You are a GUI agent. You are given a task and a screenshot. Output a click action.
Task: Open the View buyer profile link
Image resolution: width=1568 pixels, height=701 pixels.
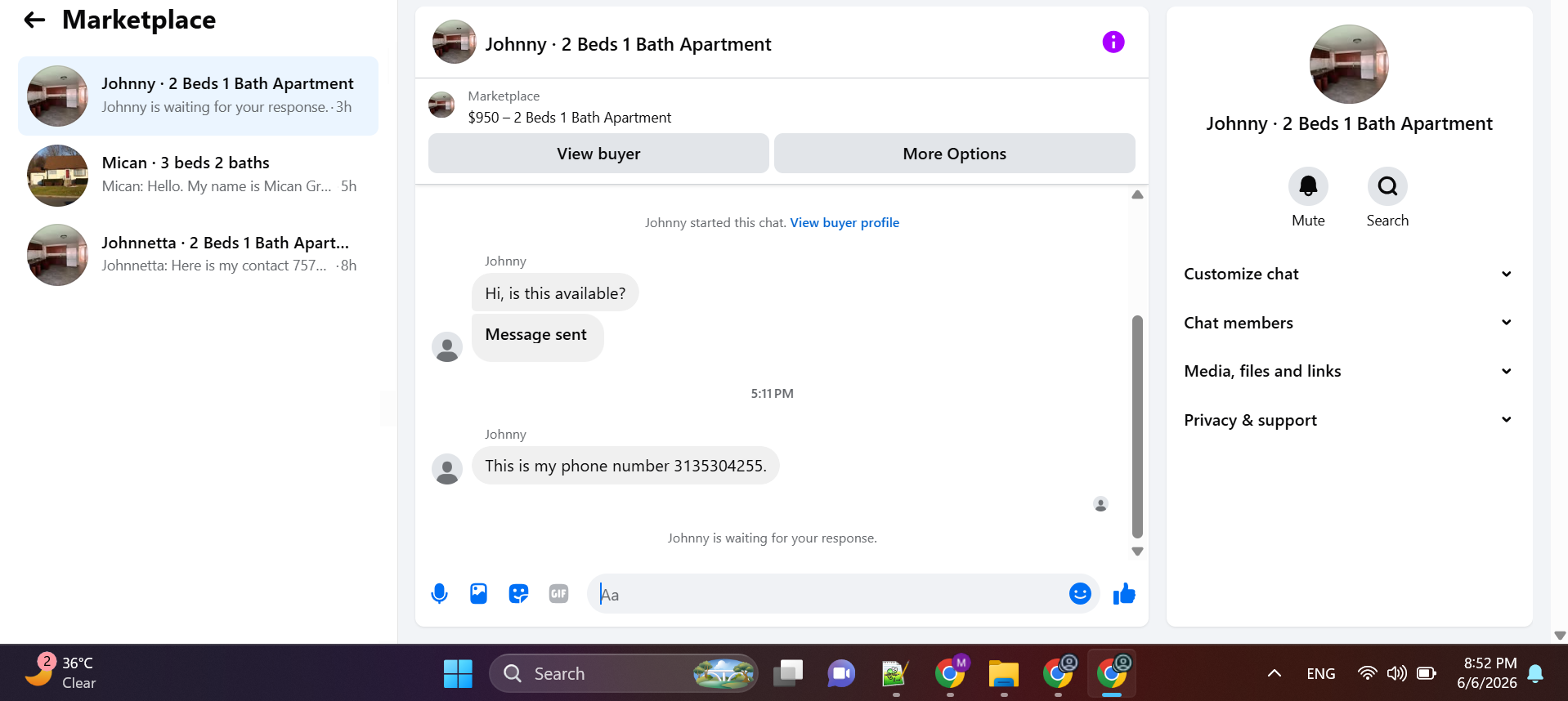click(844, 222)
